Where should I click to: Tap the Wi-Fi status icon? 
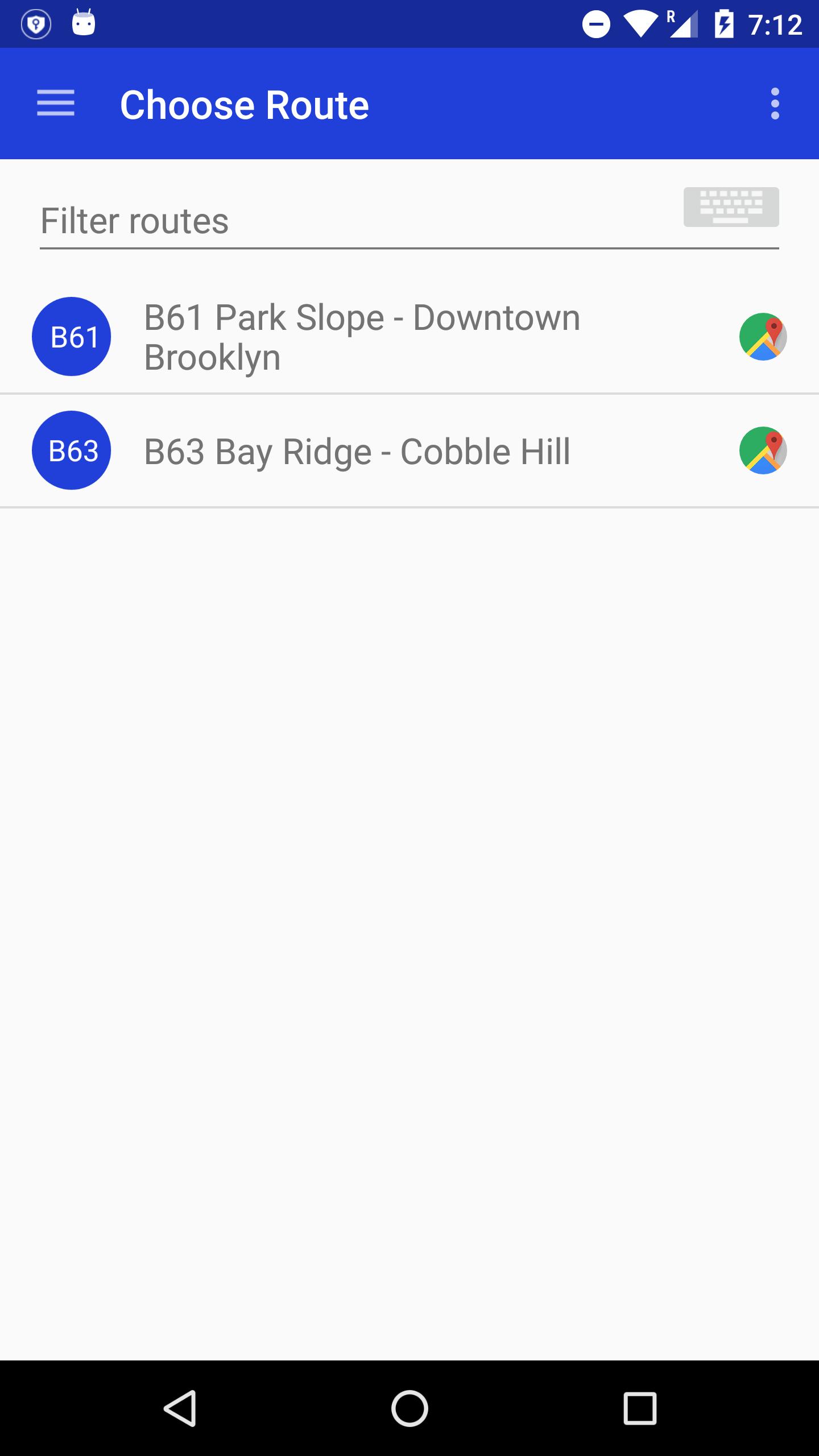pos(640,23)
